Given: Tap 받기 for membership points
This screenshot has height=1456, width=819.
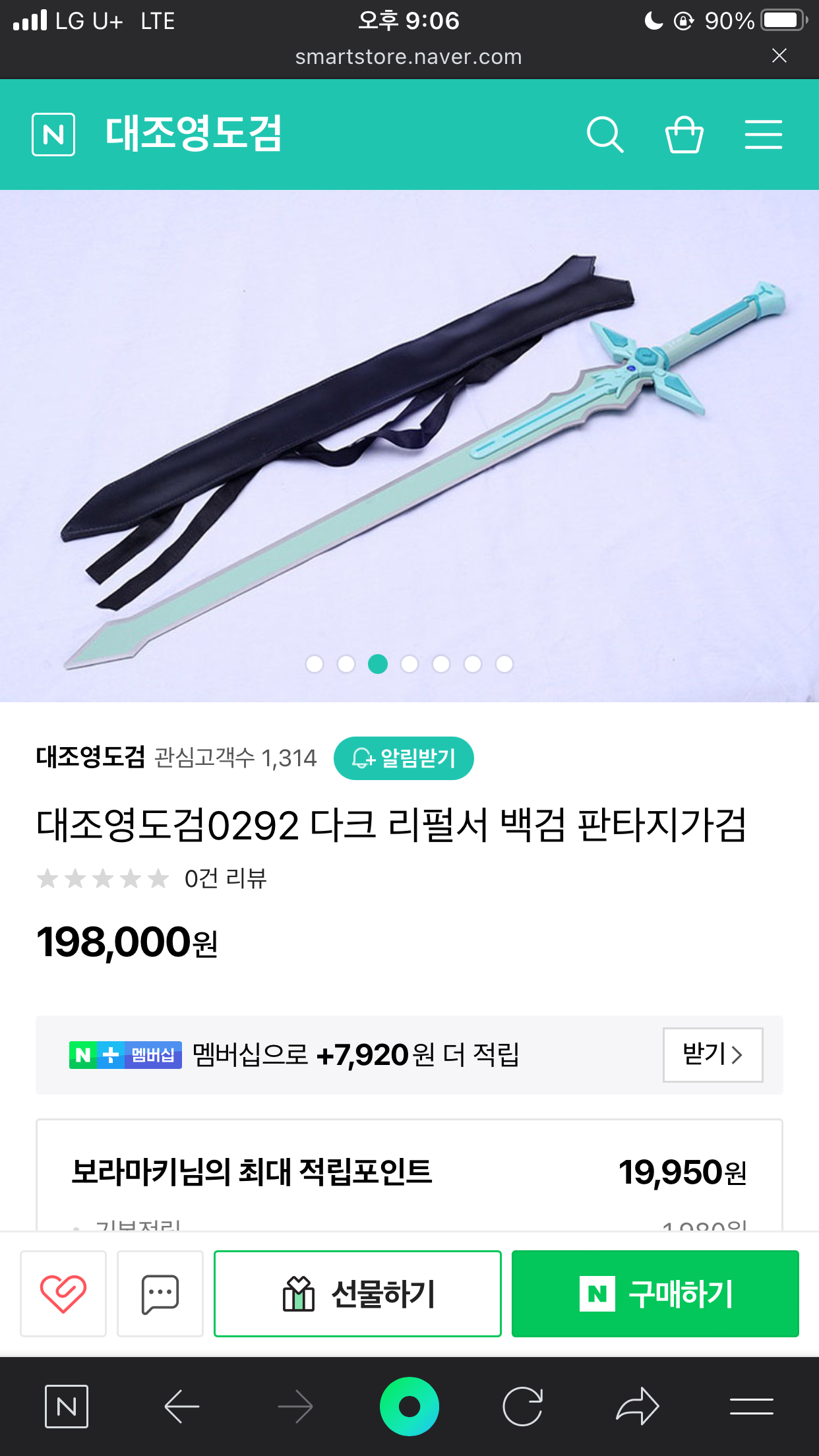Looking at the screenshot, I should [712, 1054].
